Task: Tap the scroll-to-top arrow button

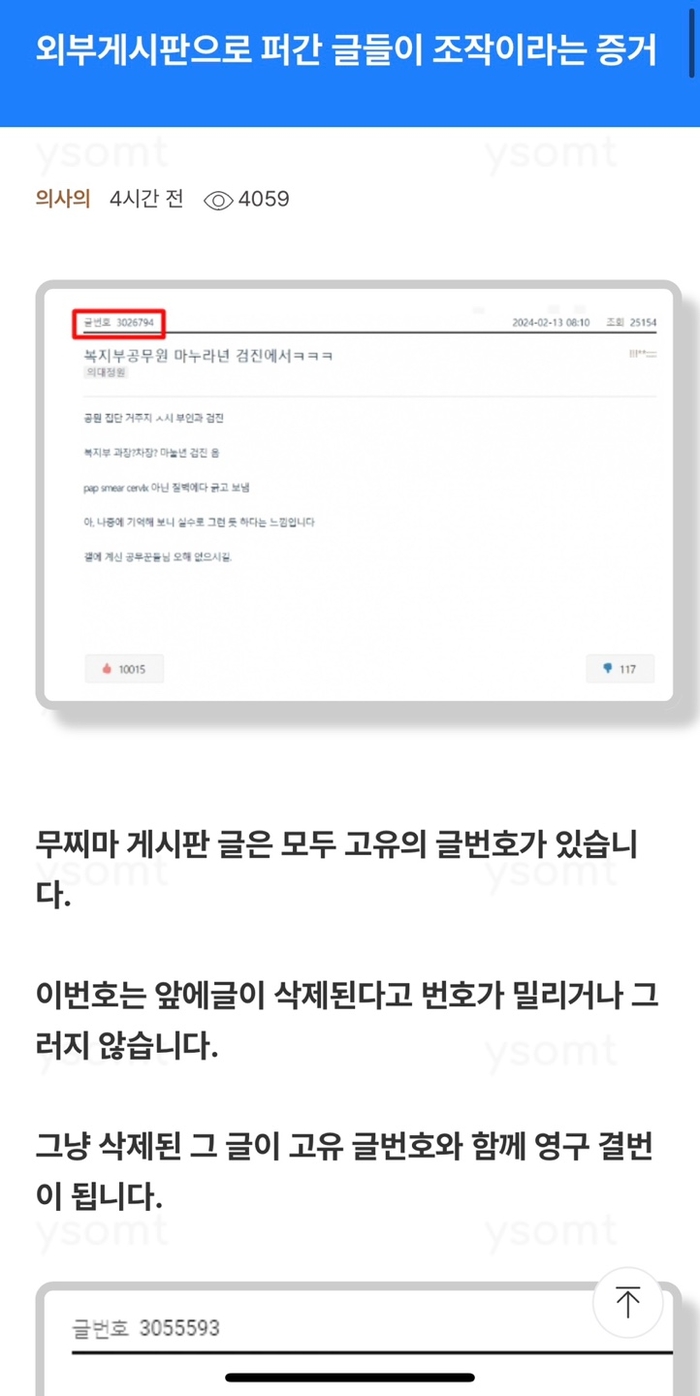Action: [x=627, y=1303]
